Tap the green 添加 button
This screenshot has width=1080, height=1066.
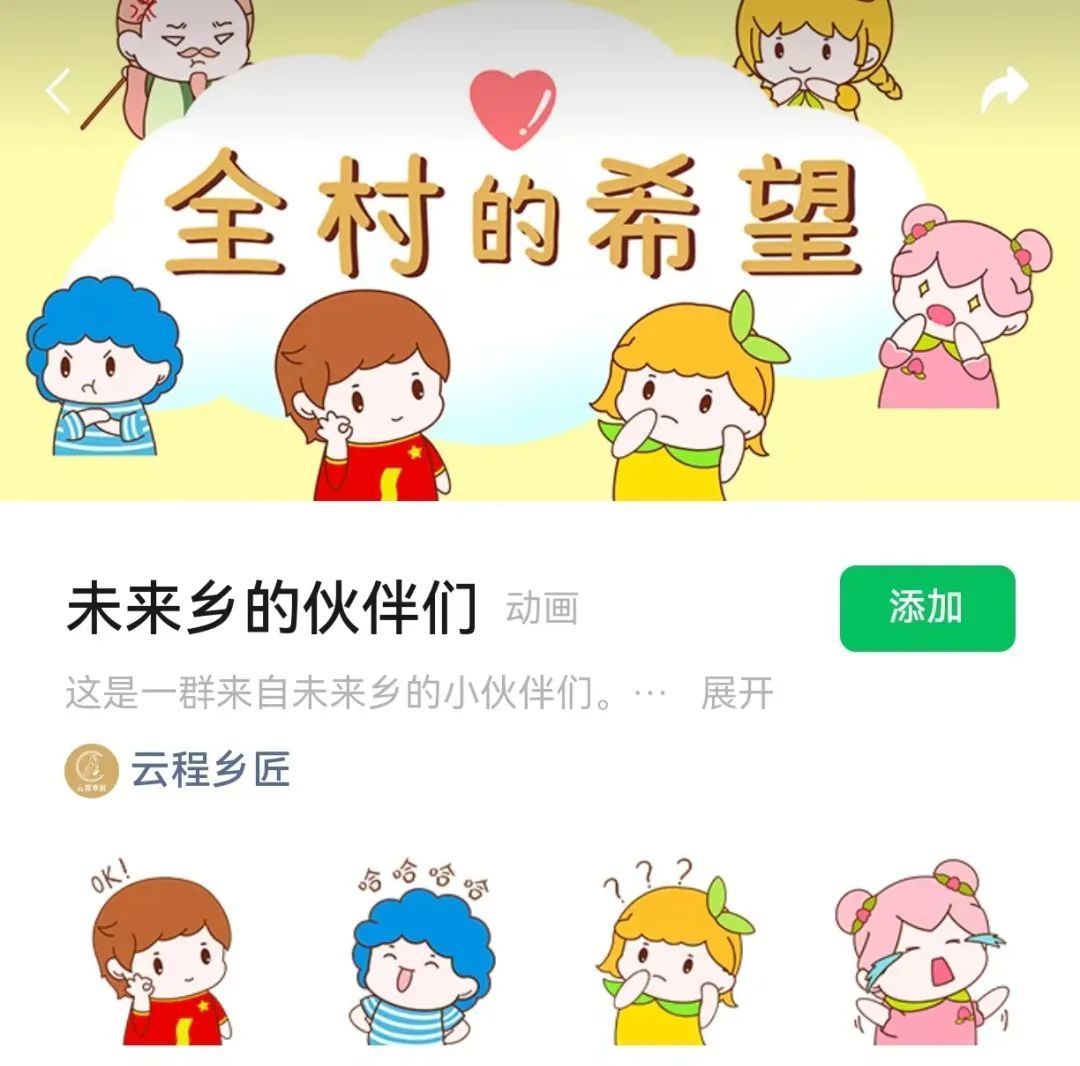(926, 608)
